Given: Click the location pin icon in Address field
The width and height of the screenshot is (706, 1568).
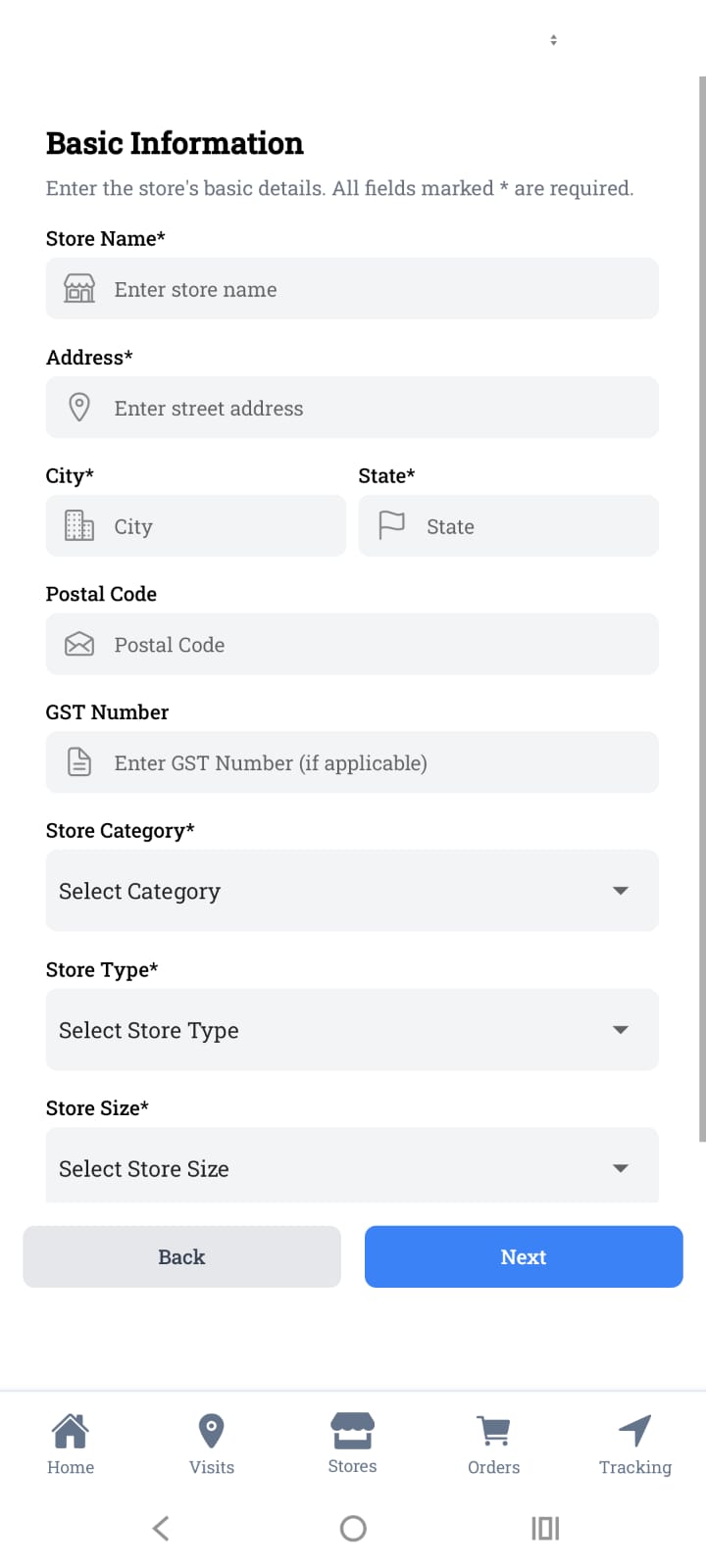Looking at the screenshot, I should [x=78, y=407].
